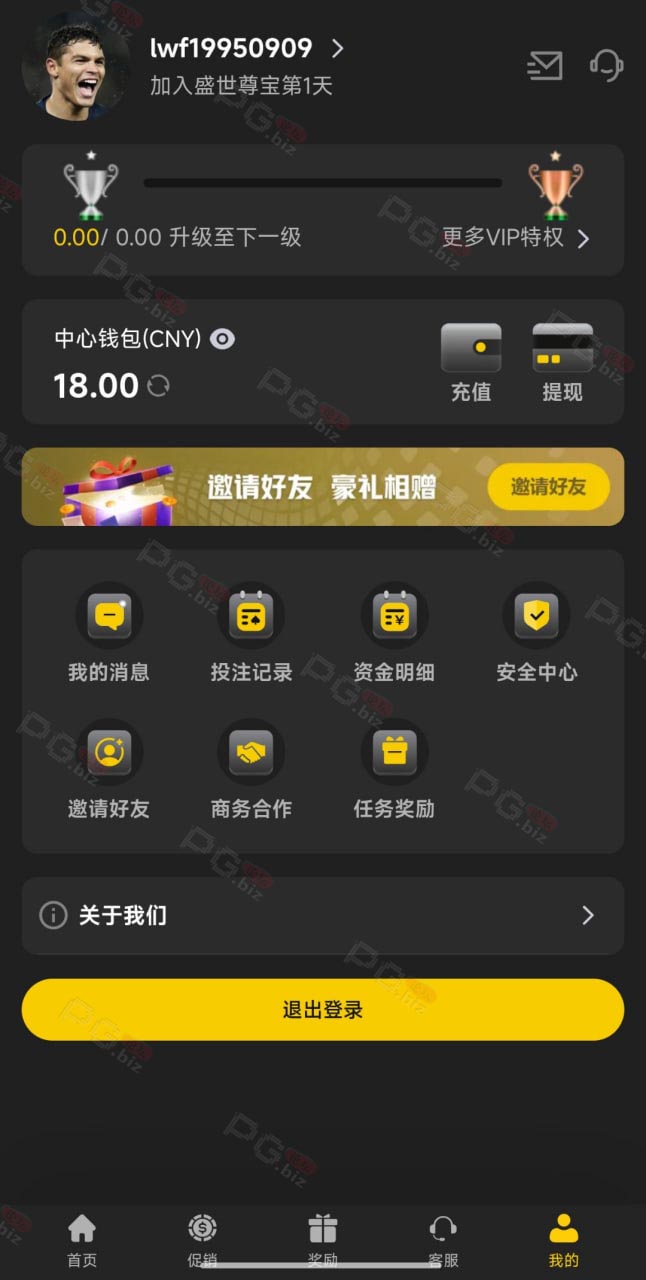
Task: Go to 安全中心
Action: (537, 635)
